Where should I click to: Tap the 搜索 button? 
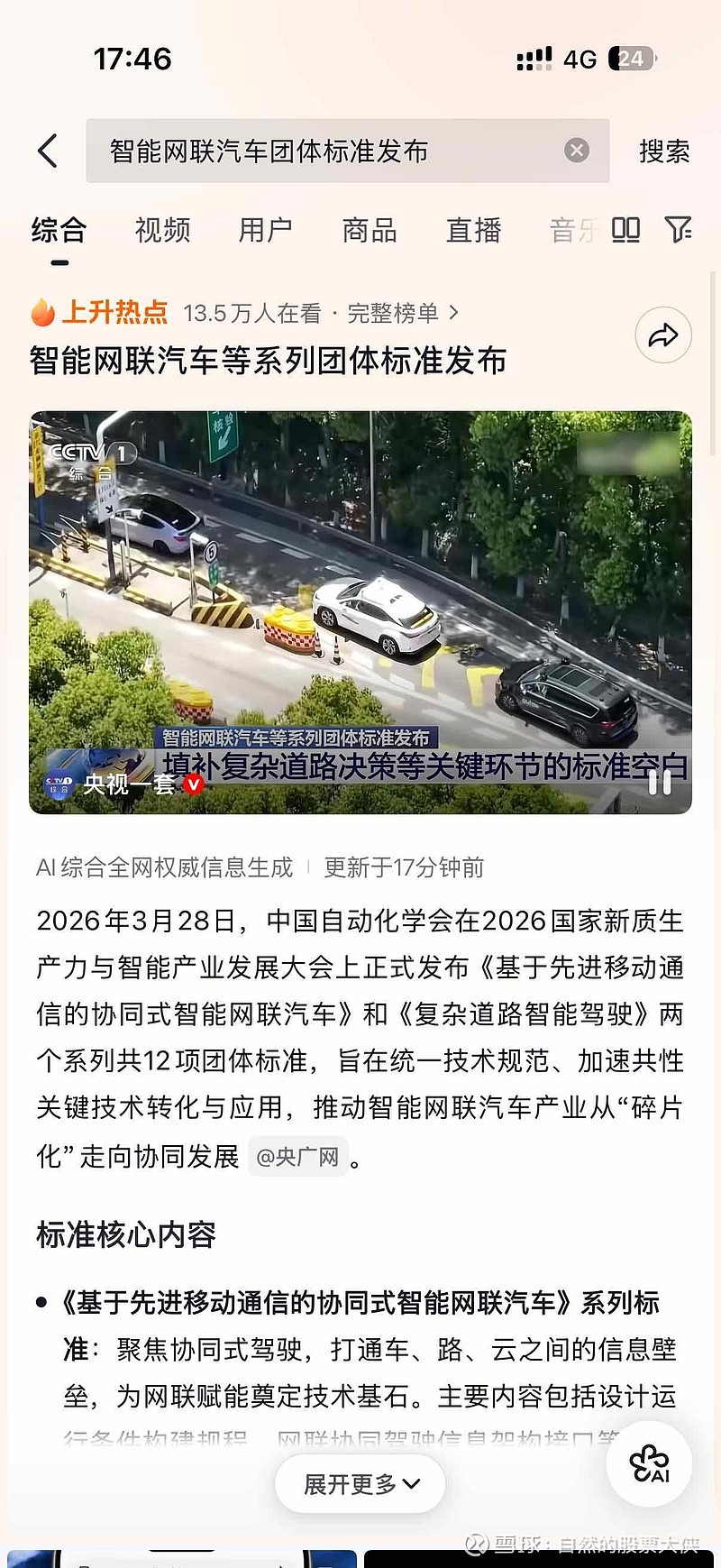(664, 151)
